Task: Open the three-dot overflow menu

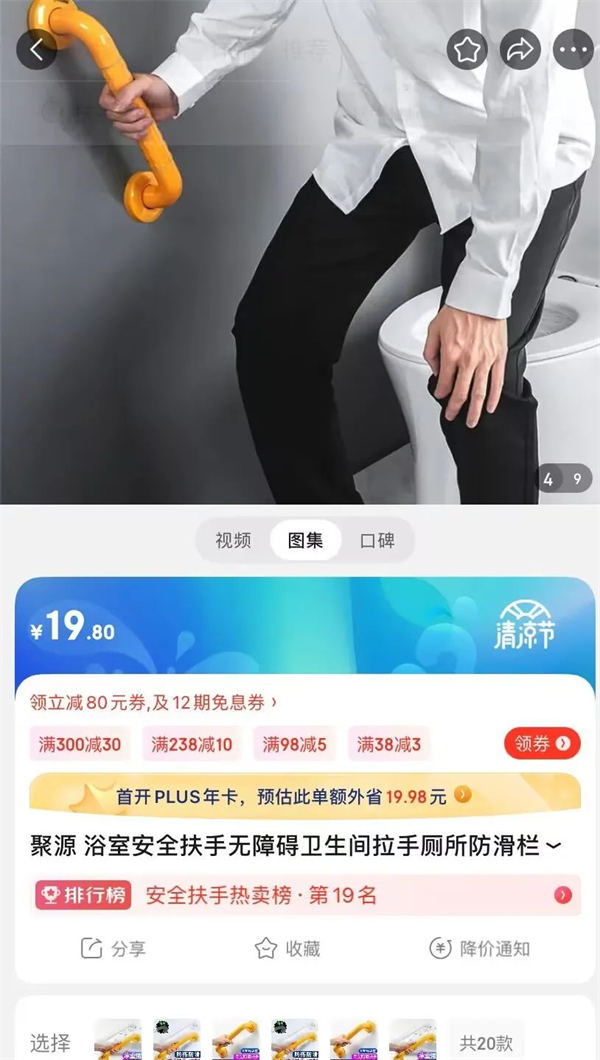Action: tap(573, 49)
